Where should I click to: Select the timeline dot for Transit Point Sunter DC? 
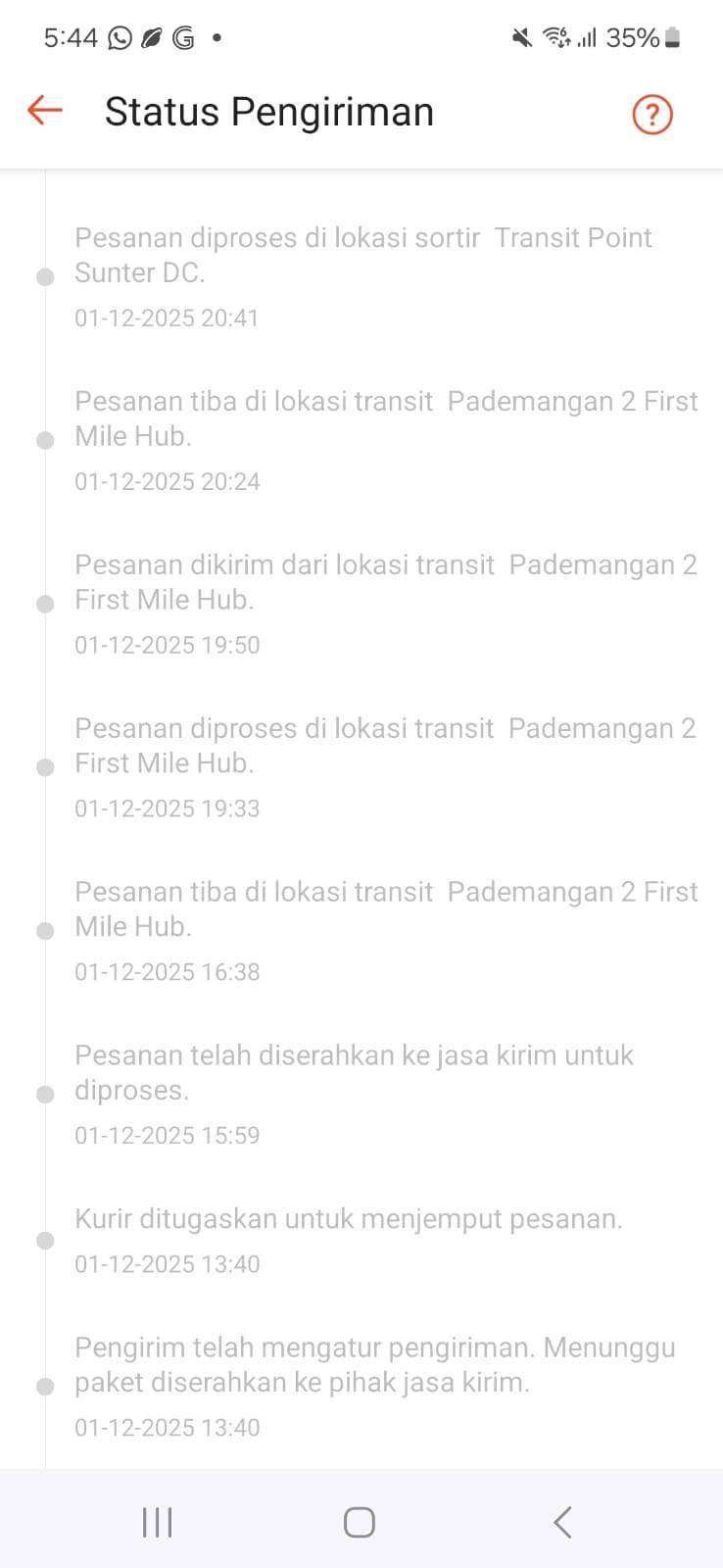(x=45, y=275)
